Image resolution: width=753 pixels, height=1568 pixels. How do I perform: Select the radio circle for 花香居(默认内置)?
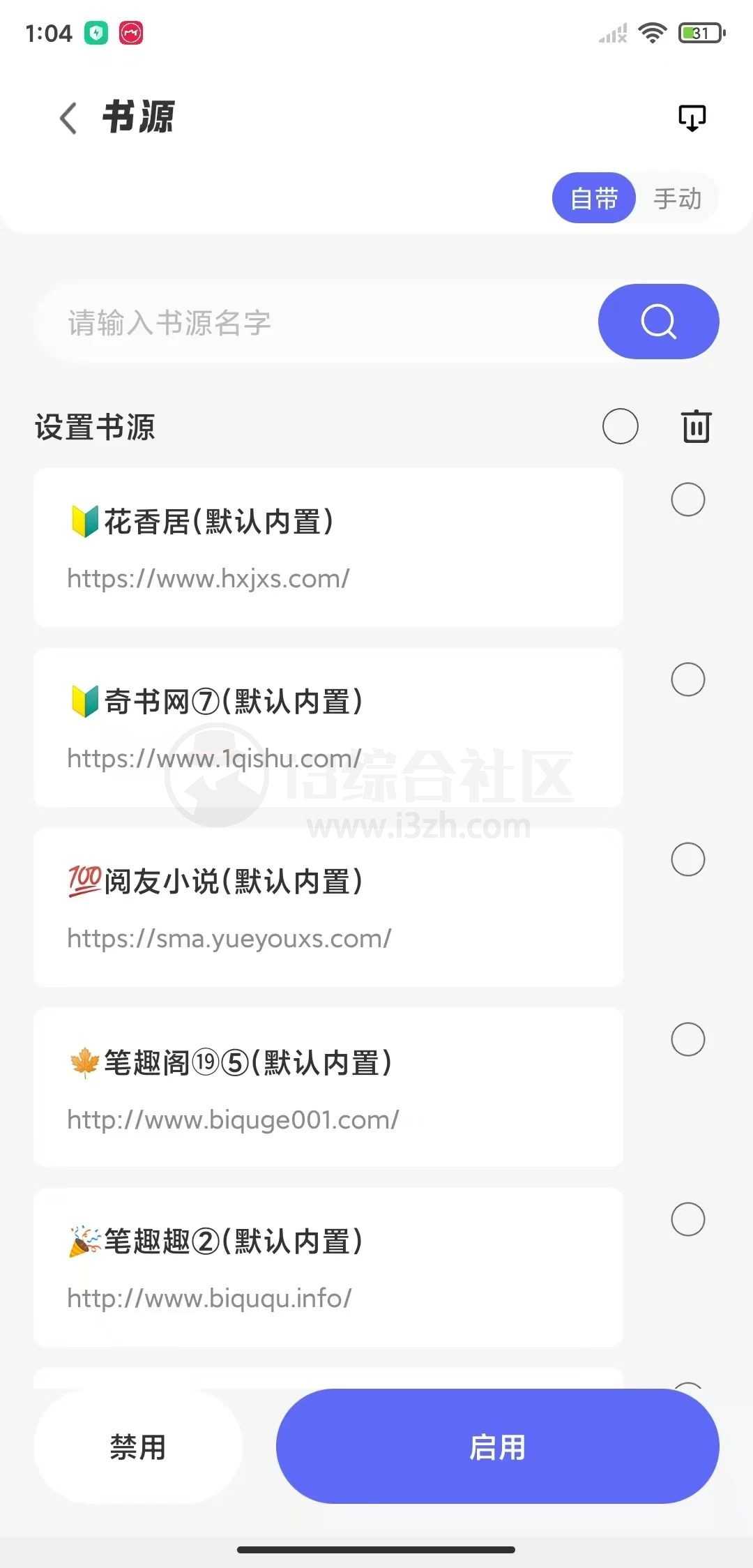(687, 499)
